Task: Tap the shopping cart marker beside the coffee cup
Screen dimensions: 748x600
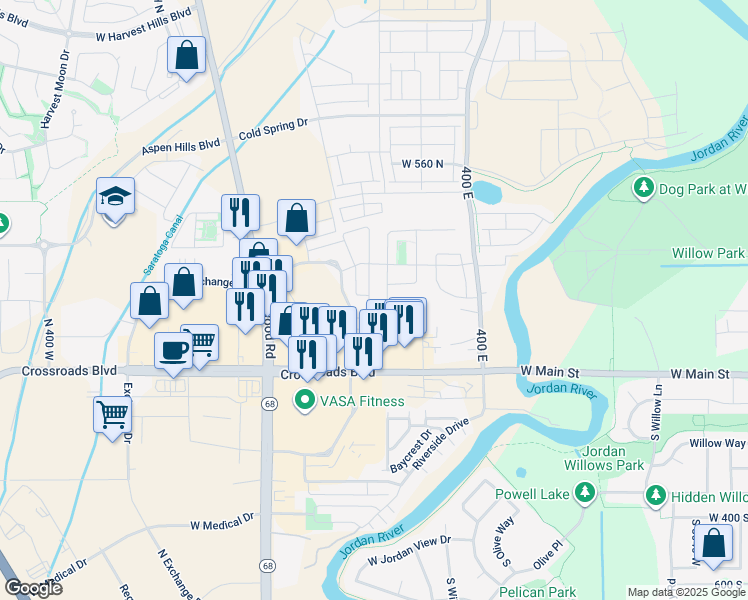Action: pos(201,343)
